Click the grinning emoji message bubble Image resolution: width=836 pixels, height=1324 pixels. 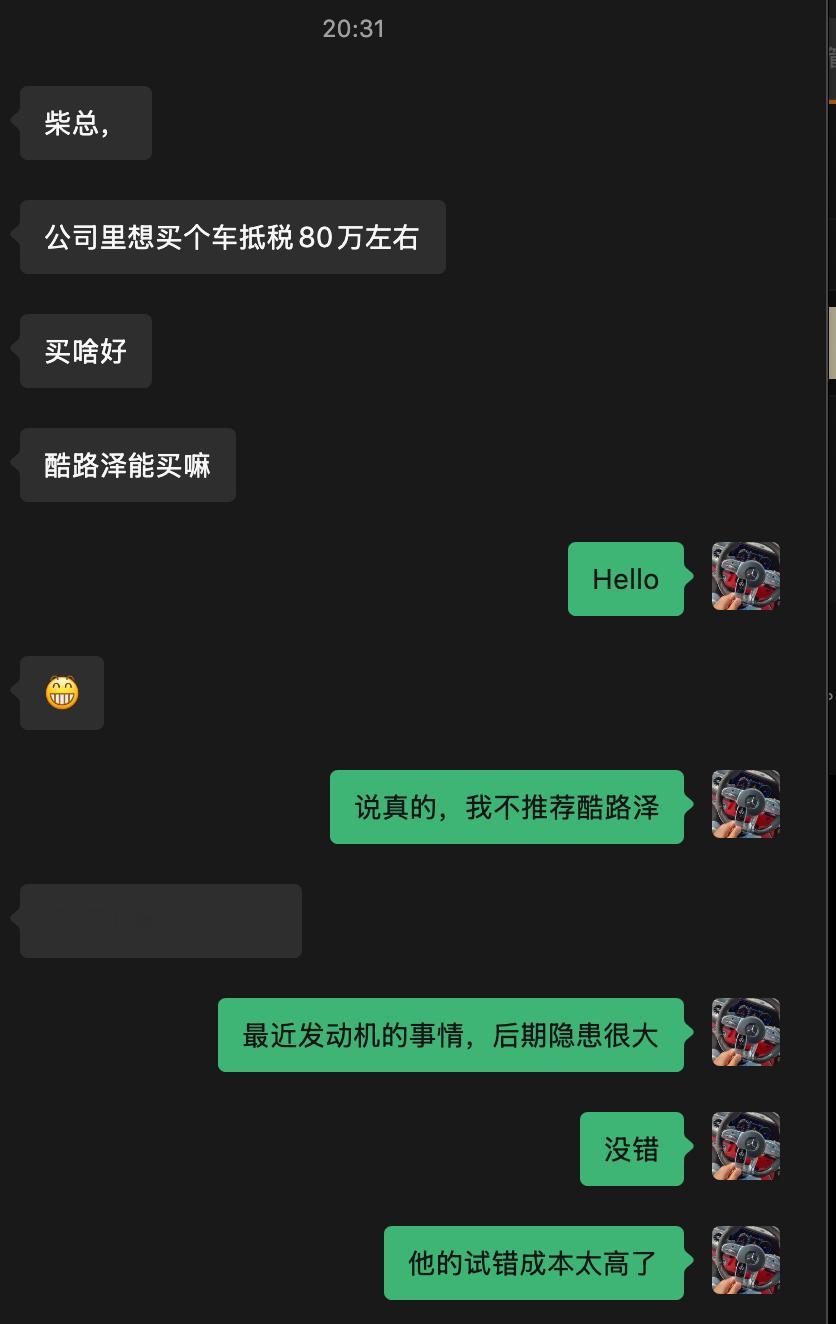61,692
